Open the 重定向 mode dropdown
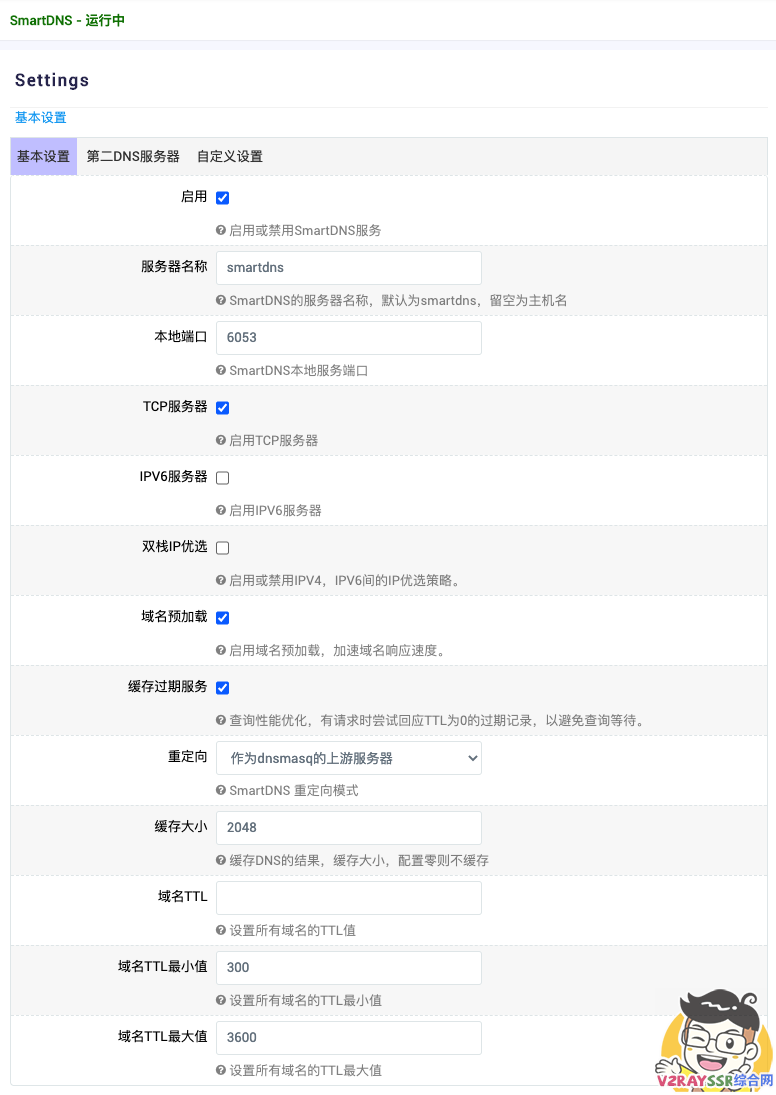The image size is (776, 1095). pyautogui.click(x=348, y=757)
